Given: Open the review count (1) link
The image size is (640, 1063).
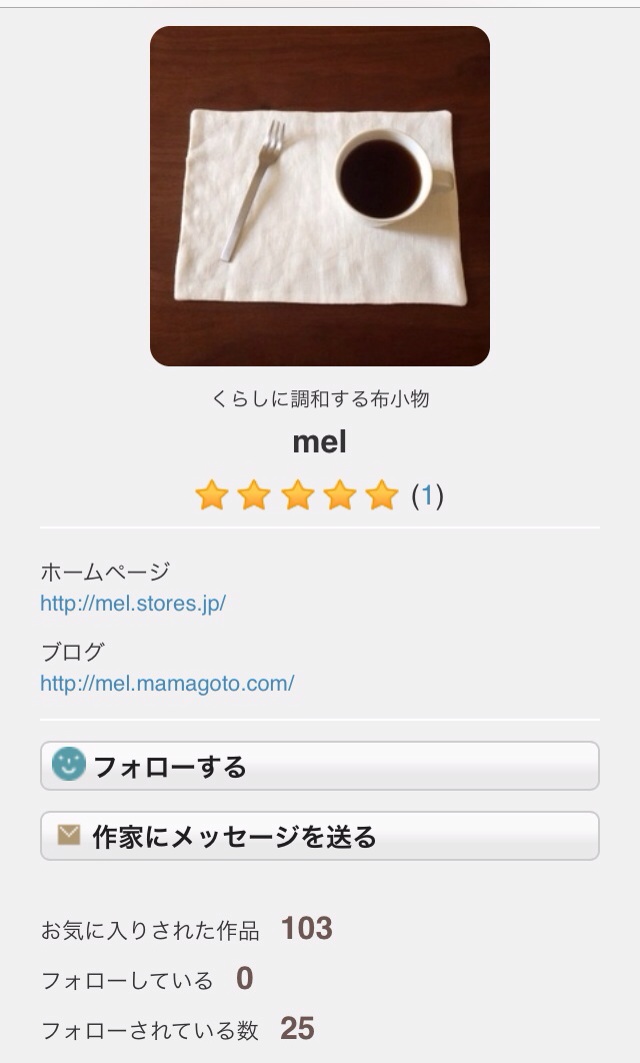Looking at the screenshot, I should [x=427, y=495].
